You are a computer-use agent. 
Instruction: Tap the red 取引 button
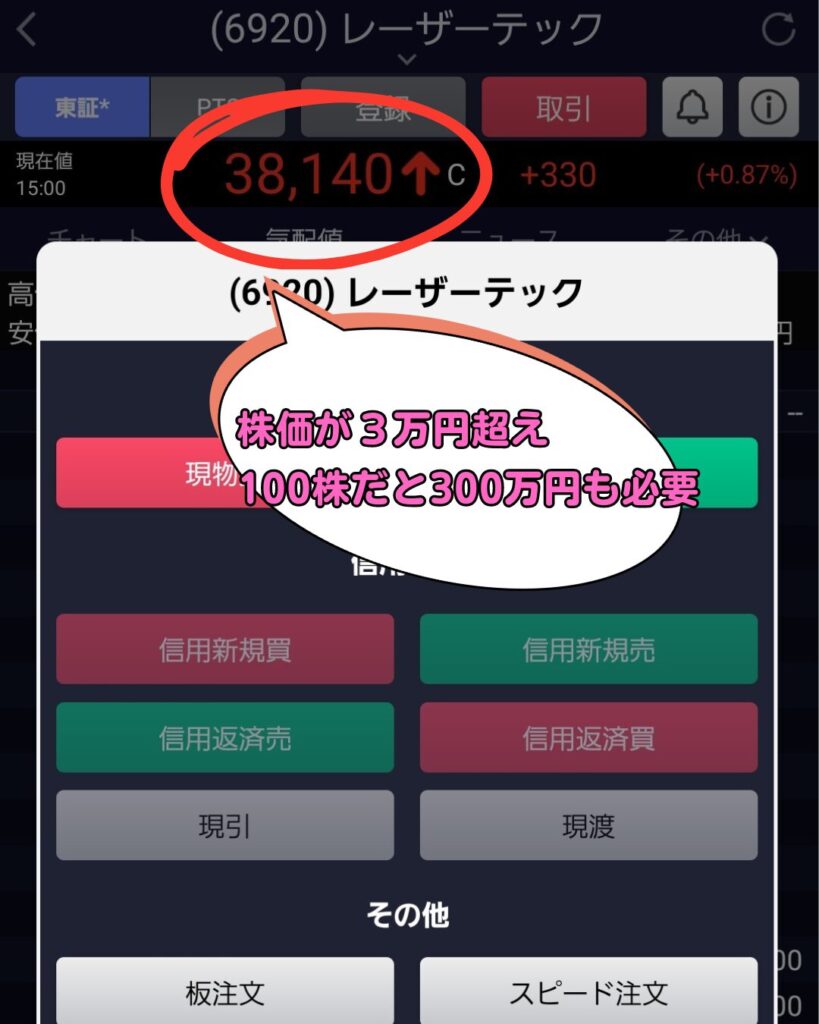click(563, 107)
